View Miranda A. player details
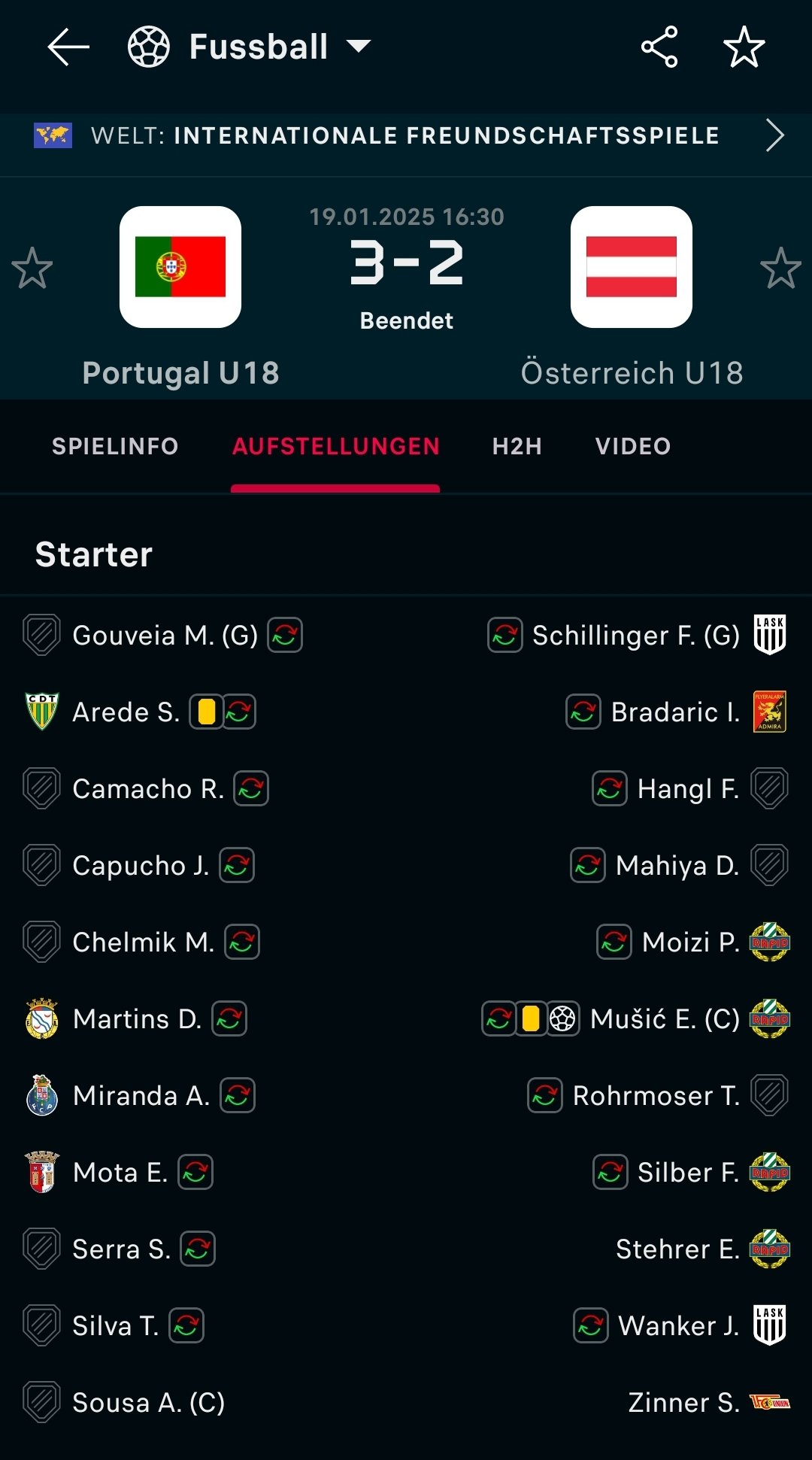Screen dimensions: 812x1460 click(141, 1096)
